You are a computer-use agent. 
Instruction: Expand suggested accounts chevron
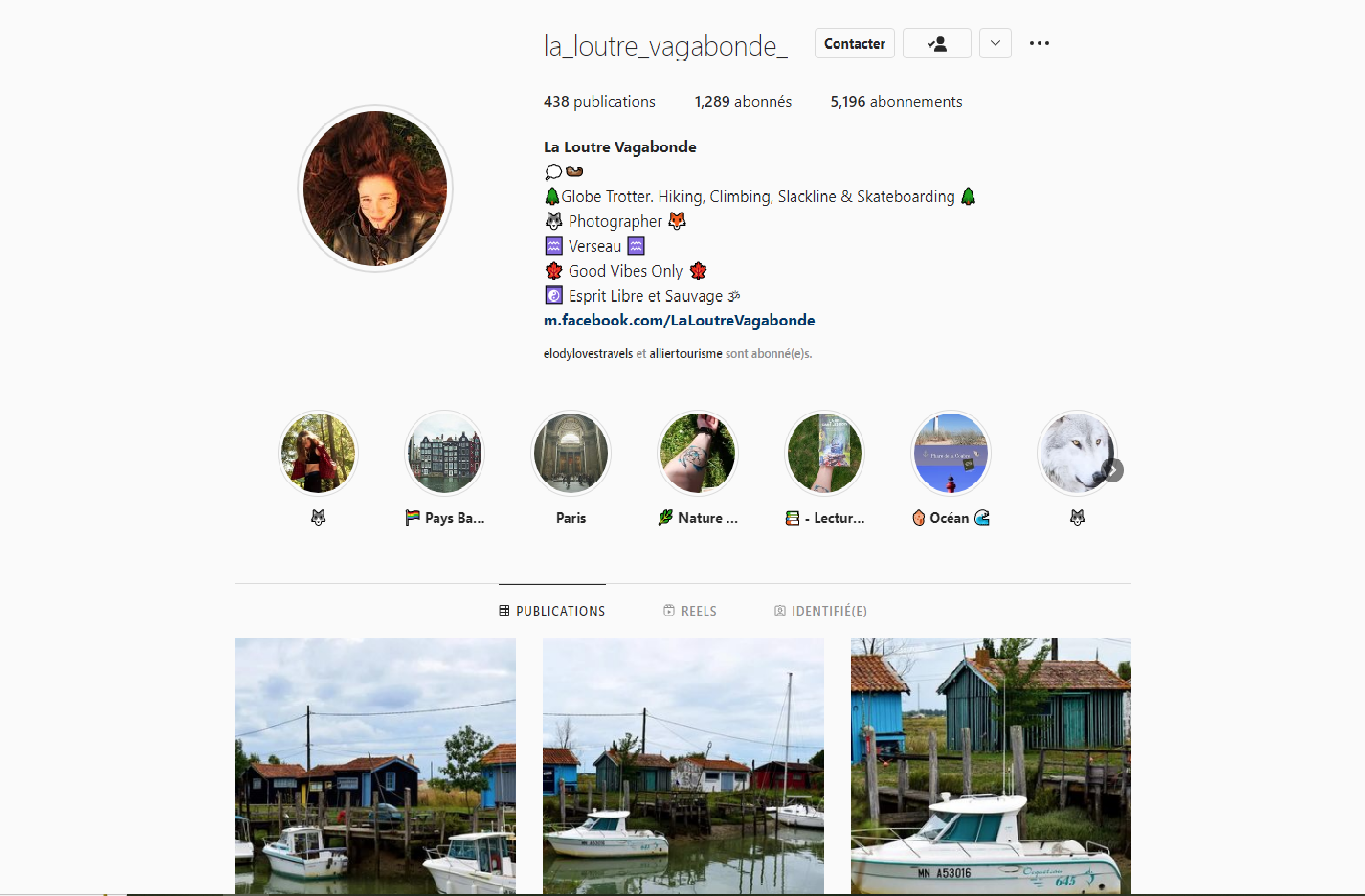coord(995,44)
